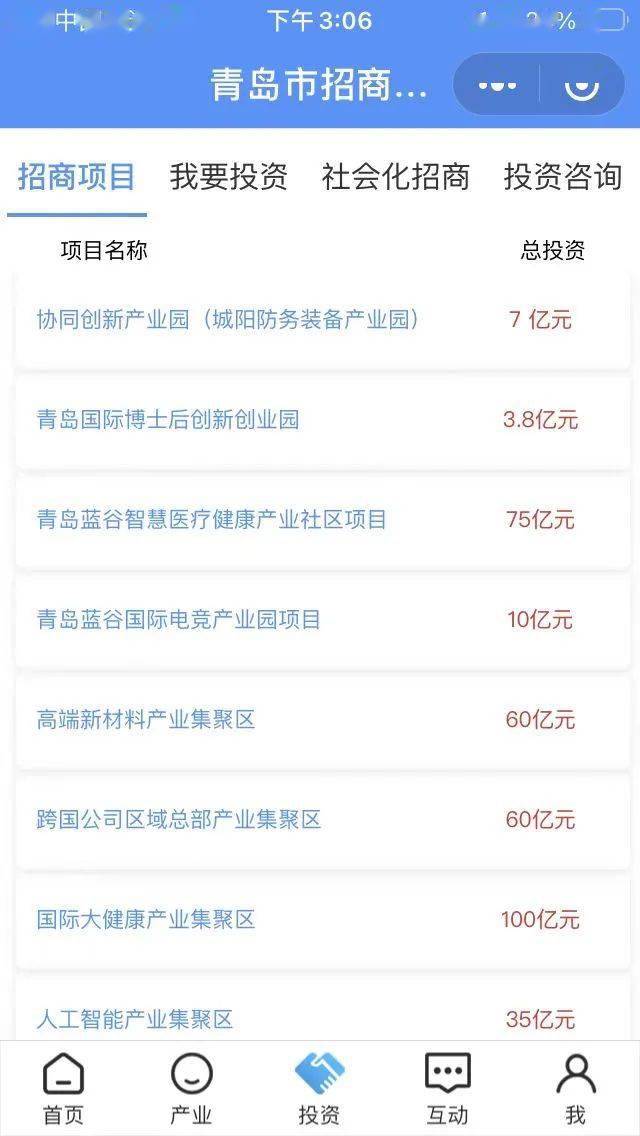View 跨国公司区域总部产业集聚区 details
Screen dimensions: 640x1136
tap(323, 820)
